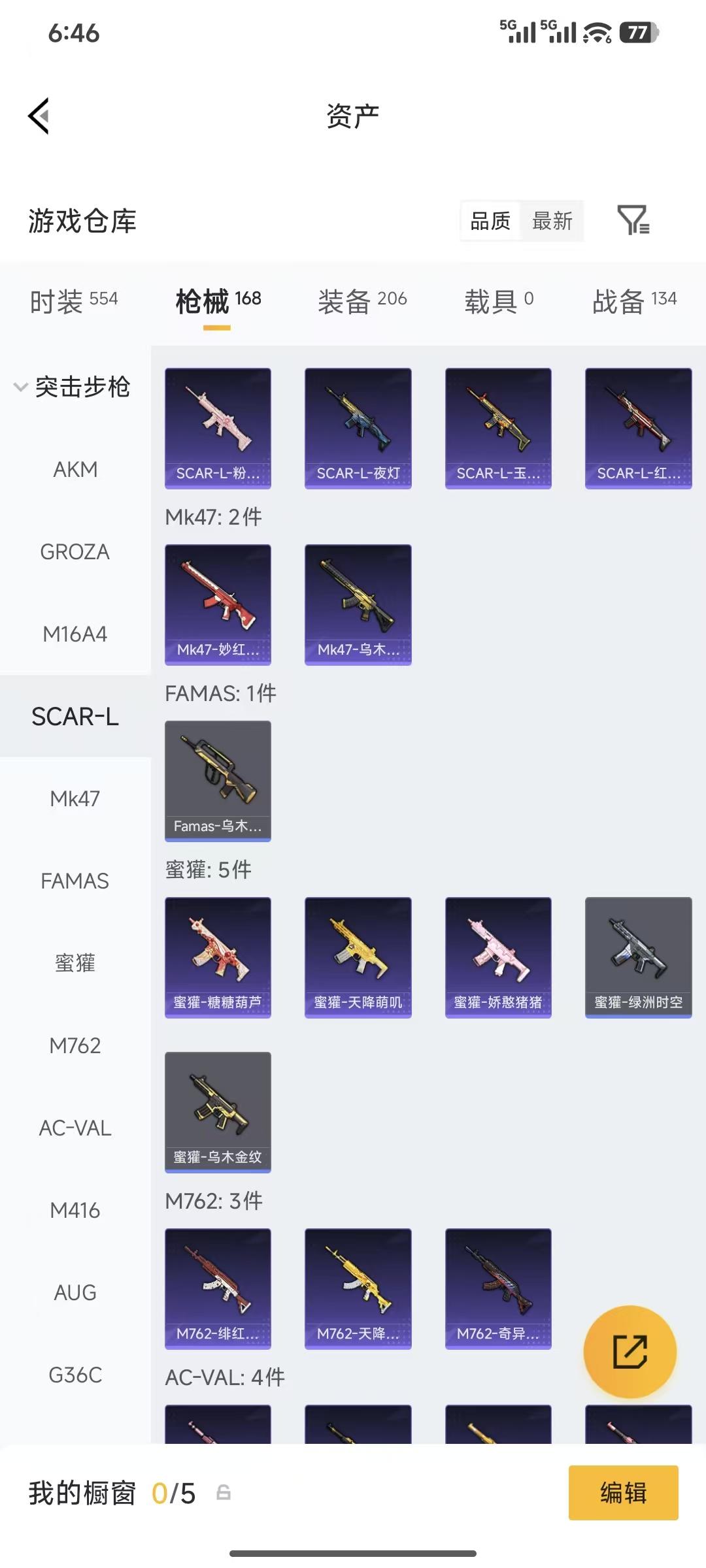
Task: Switch to the 载具 tab
Action: click(499, 301)
